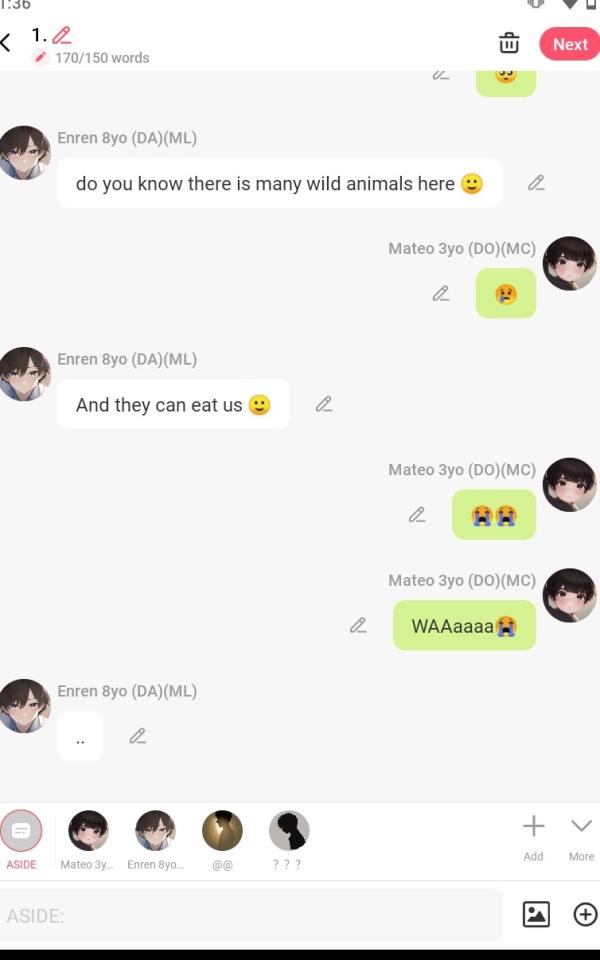Edit the chapter title with the pencil

click(x=62, y=36)
